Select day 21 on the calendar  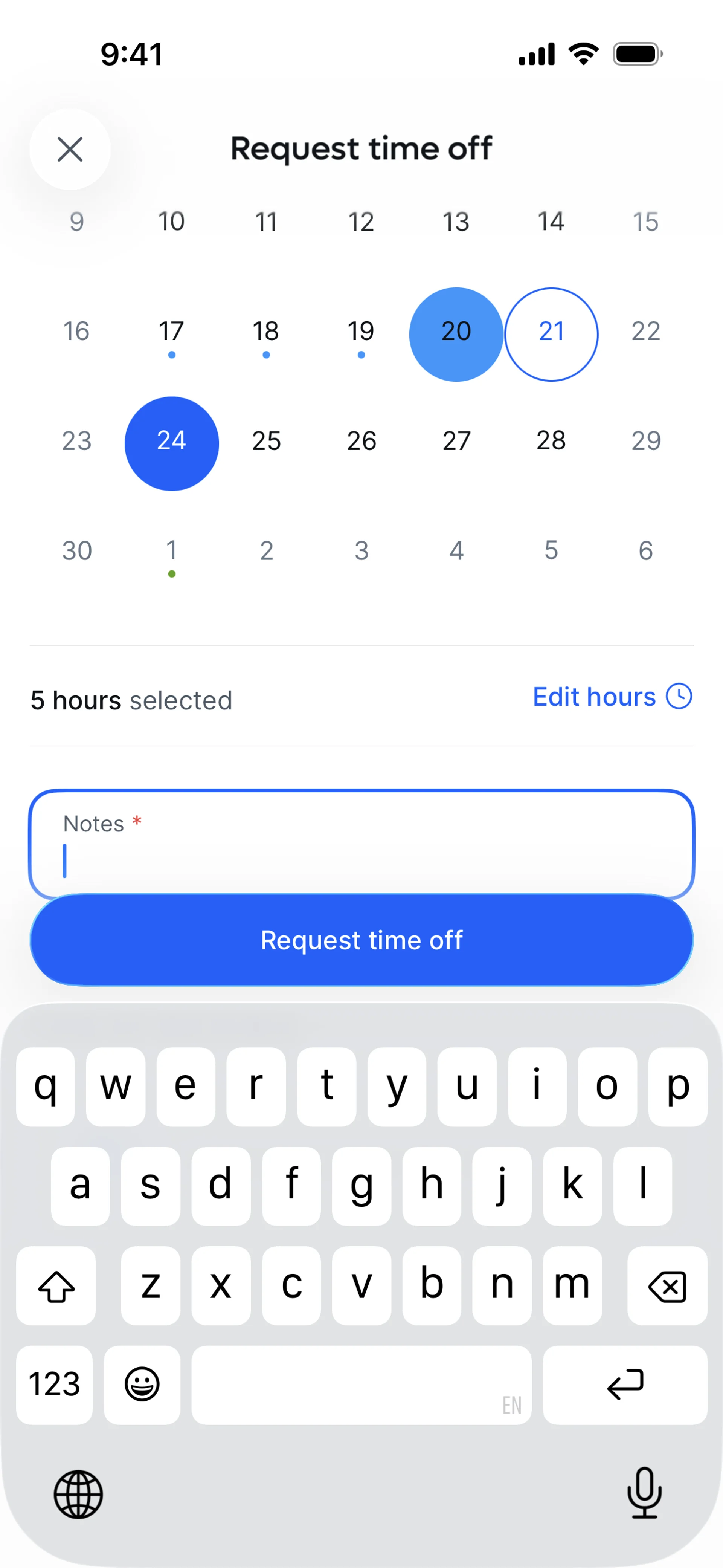[x=551, y=333]
